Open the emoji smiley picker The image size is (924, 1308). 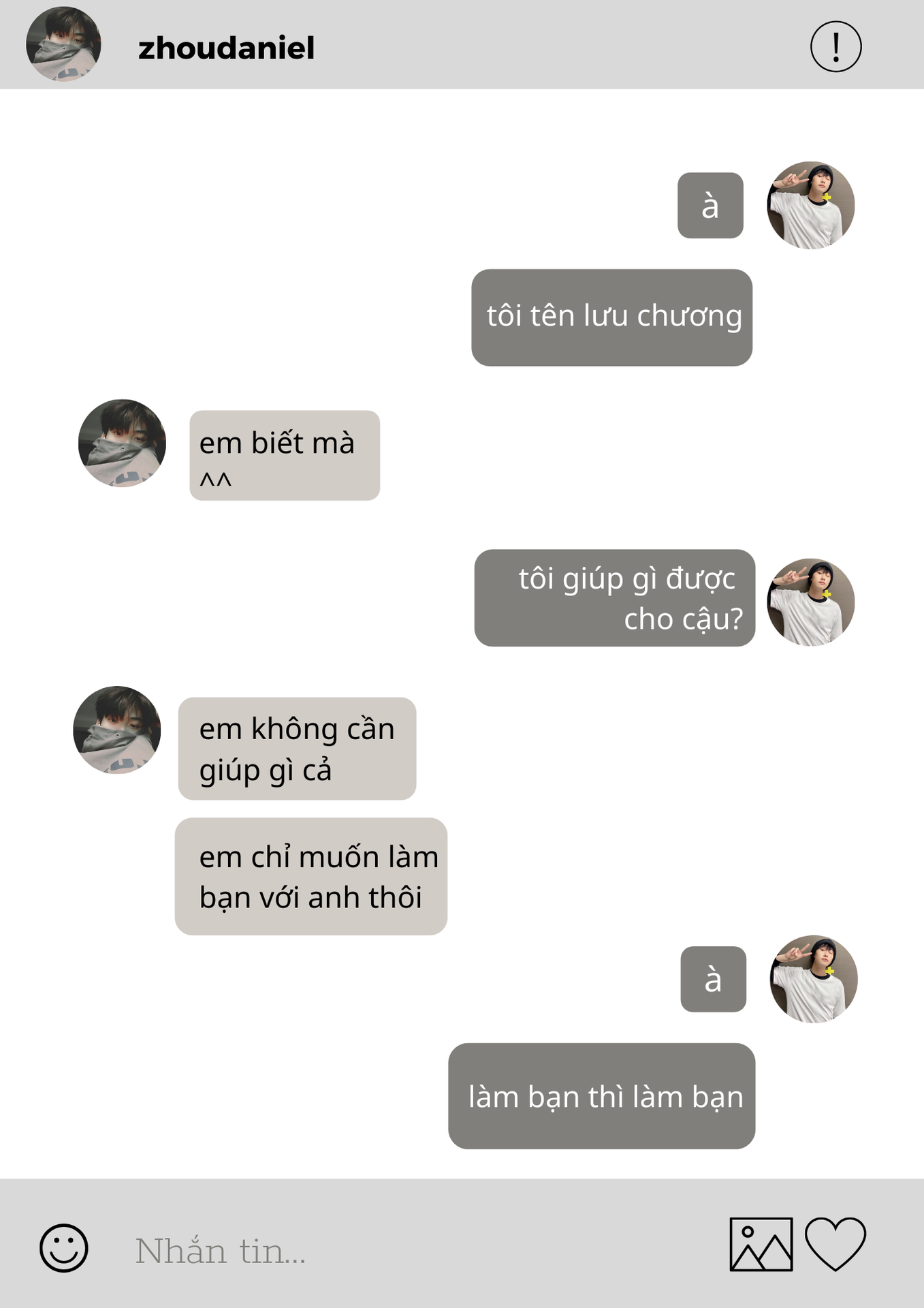[64, 1248]
